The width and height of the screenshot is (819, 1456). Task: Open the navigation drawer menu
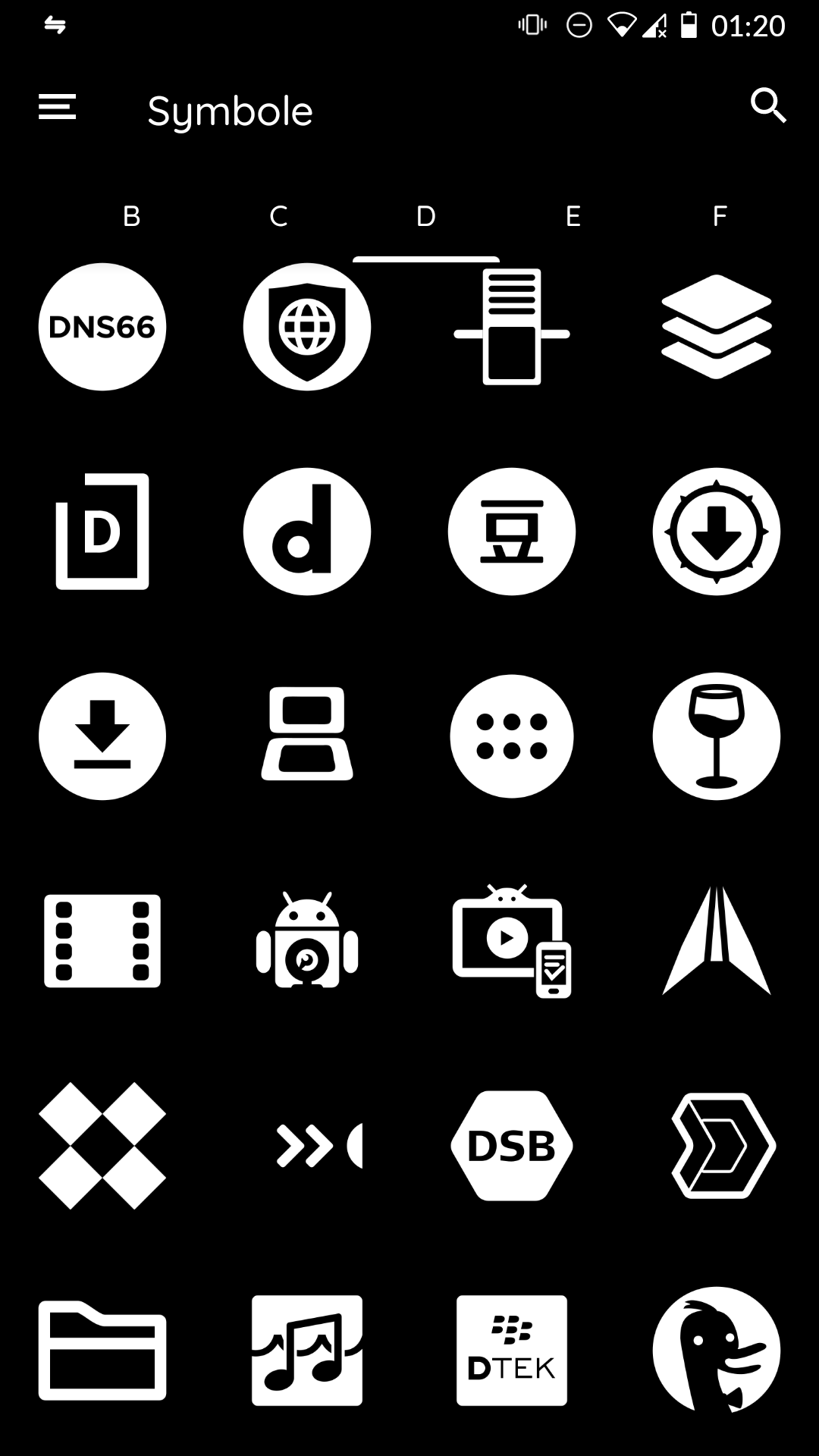(57, 107)
